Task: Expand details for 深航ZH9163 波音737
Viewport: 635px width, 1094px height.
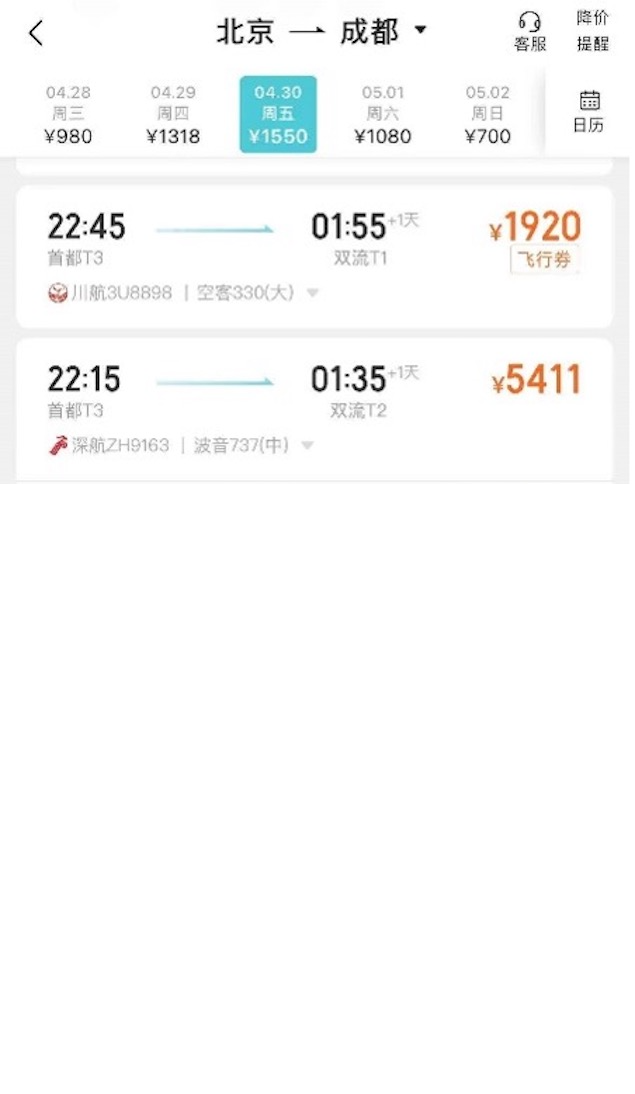Action: point(308,446)
